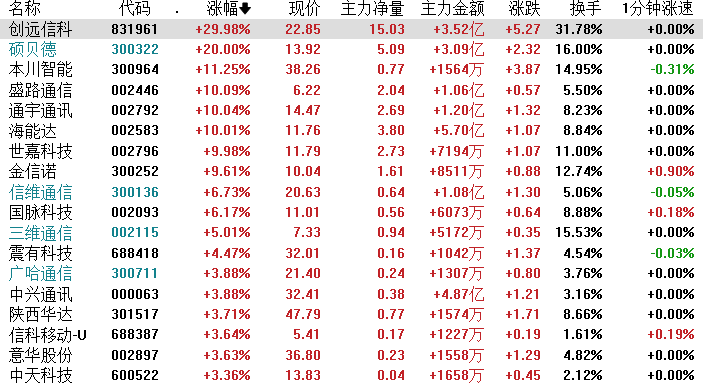
Task: Open the 盛路通信 stock row
Action: (x=352, y=90)
